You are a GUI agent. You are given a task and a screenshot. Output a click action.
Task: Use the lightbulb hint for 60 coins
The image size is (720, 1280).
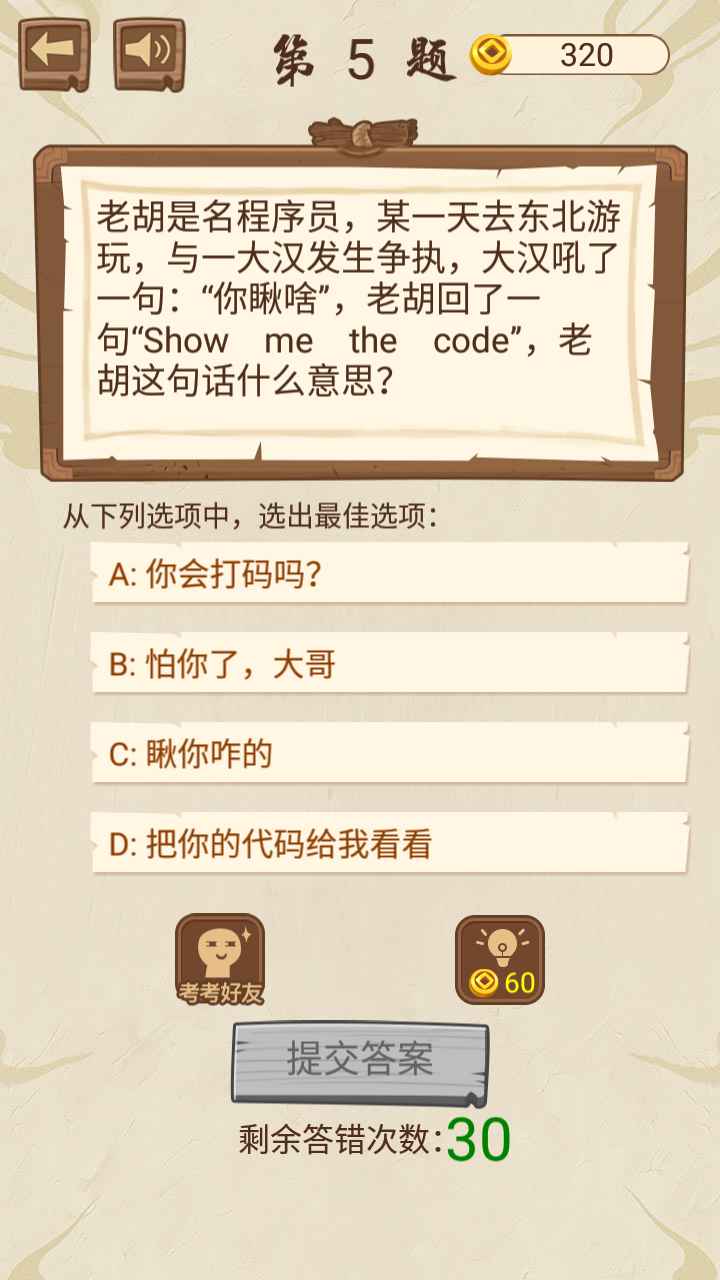tap(500, 959)
